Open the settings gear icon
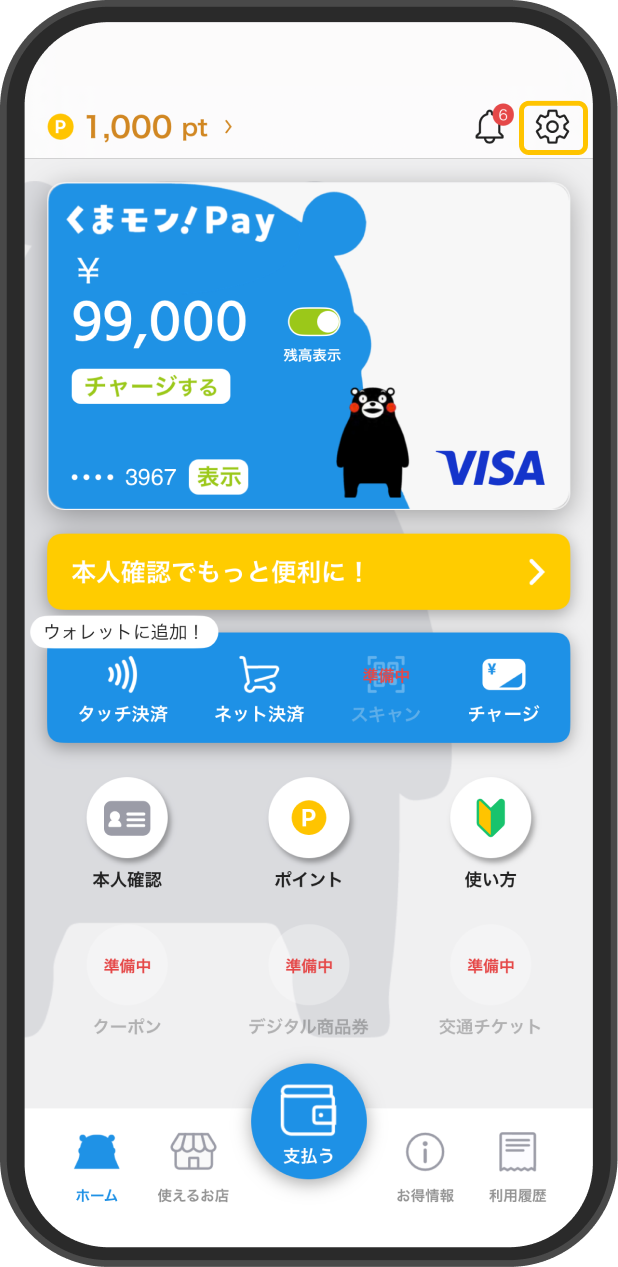Viewport: 618px width, 1267px height. click(552, 127)
